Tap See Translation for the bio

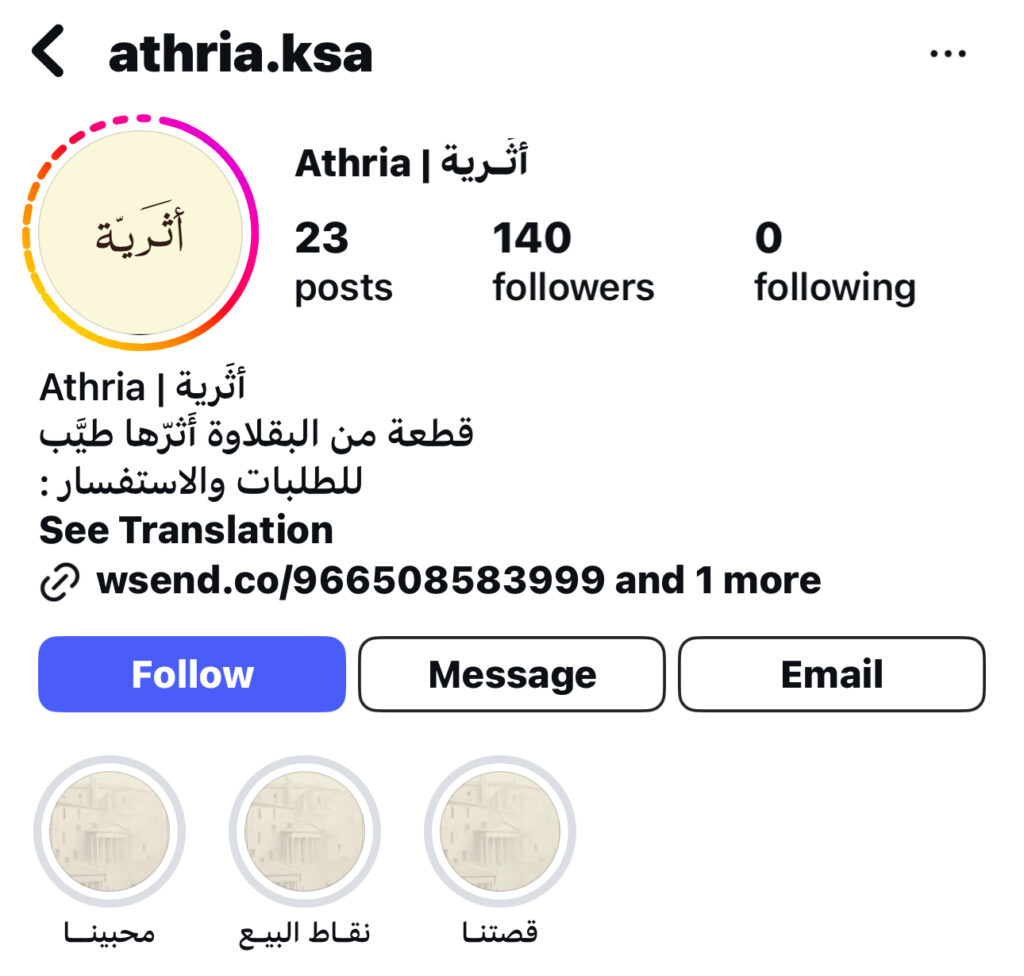pyautogui.click(x=186, y=530)
